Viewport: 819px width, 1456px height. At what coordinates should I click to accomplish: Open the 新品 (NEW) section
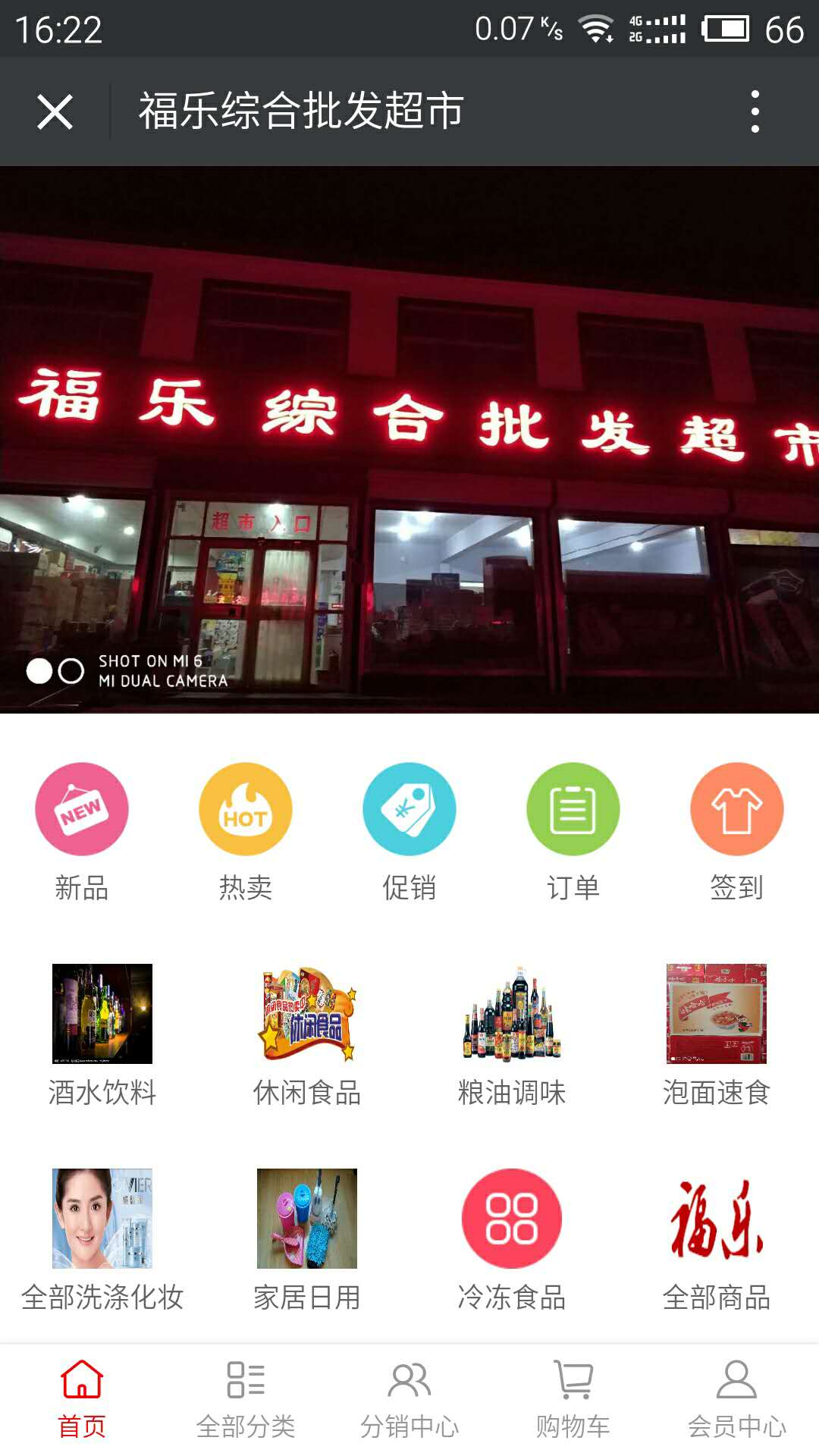[x=82, y=808]
